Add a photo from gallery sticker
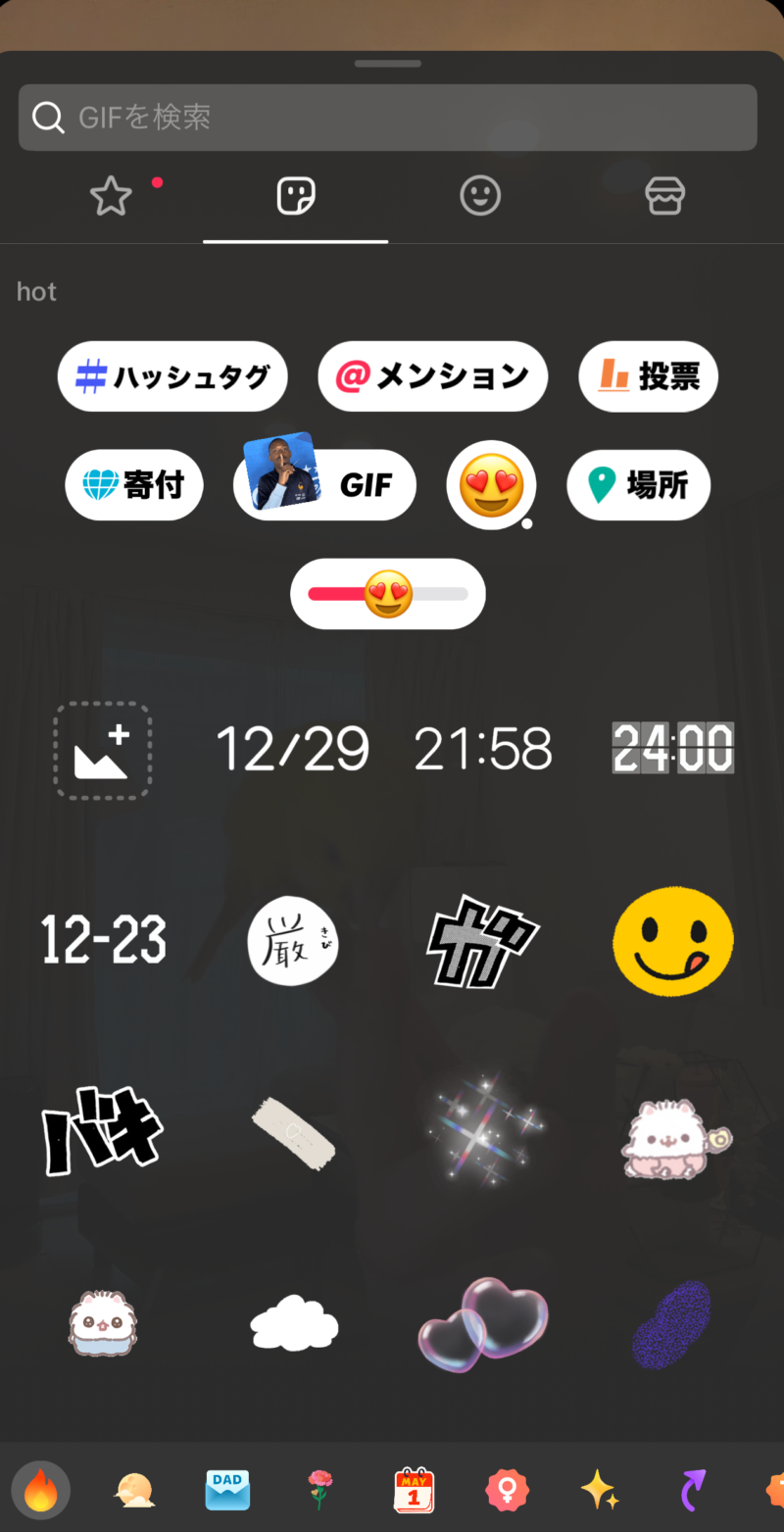Image resolution: width=784 pixels, height=1532 pixels. click(x=103, y=751)
